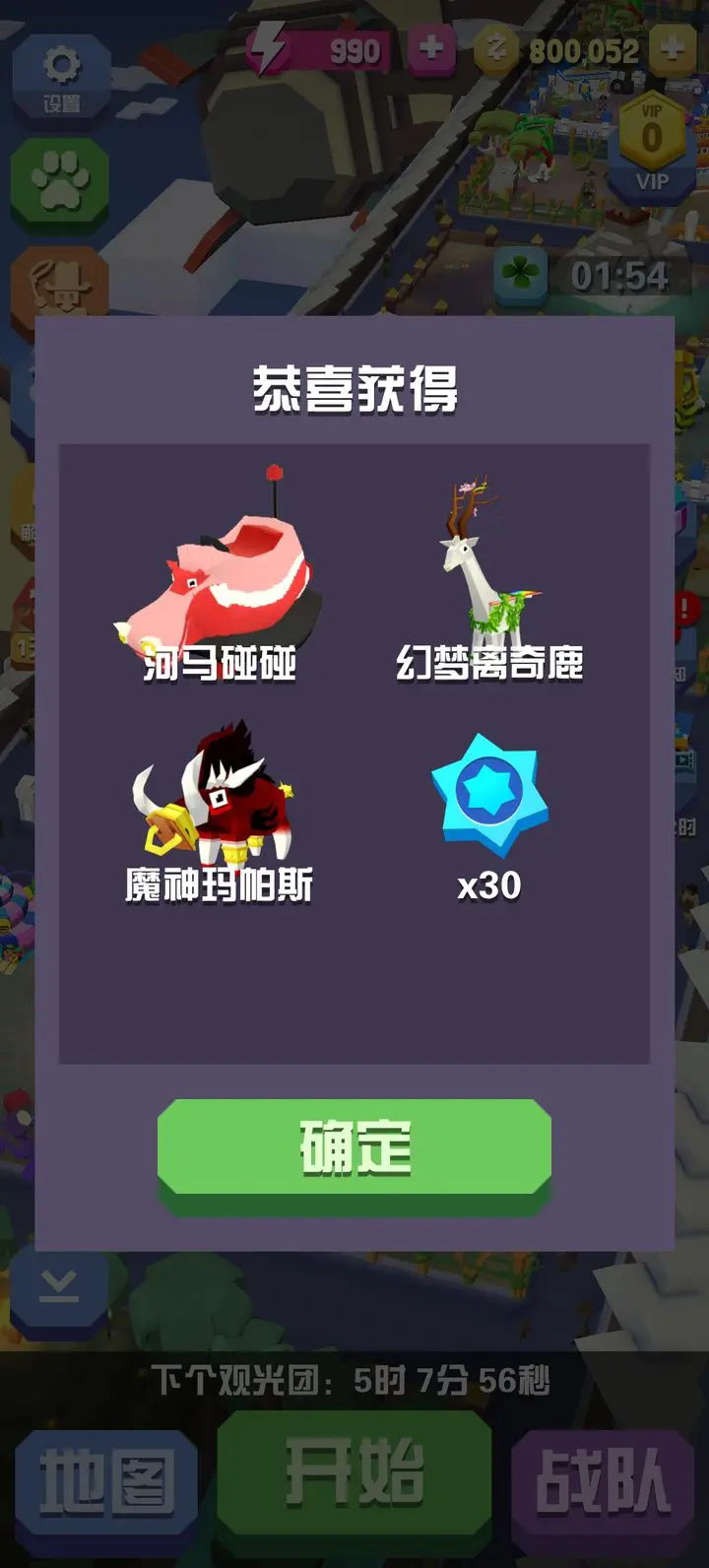Screen dimensions: 709x1568
Task: Start the run with 开始
Action: 354,1473
